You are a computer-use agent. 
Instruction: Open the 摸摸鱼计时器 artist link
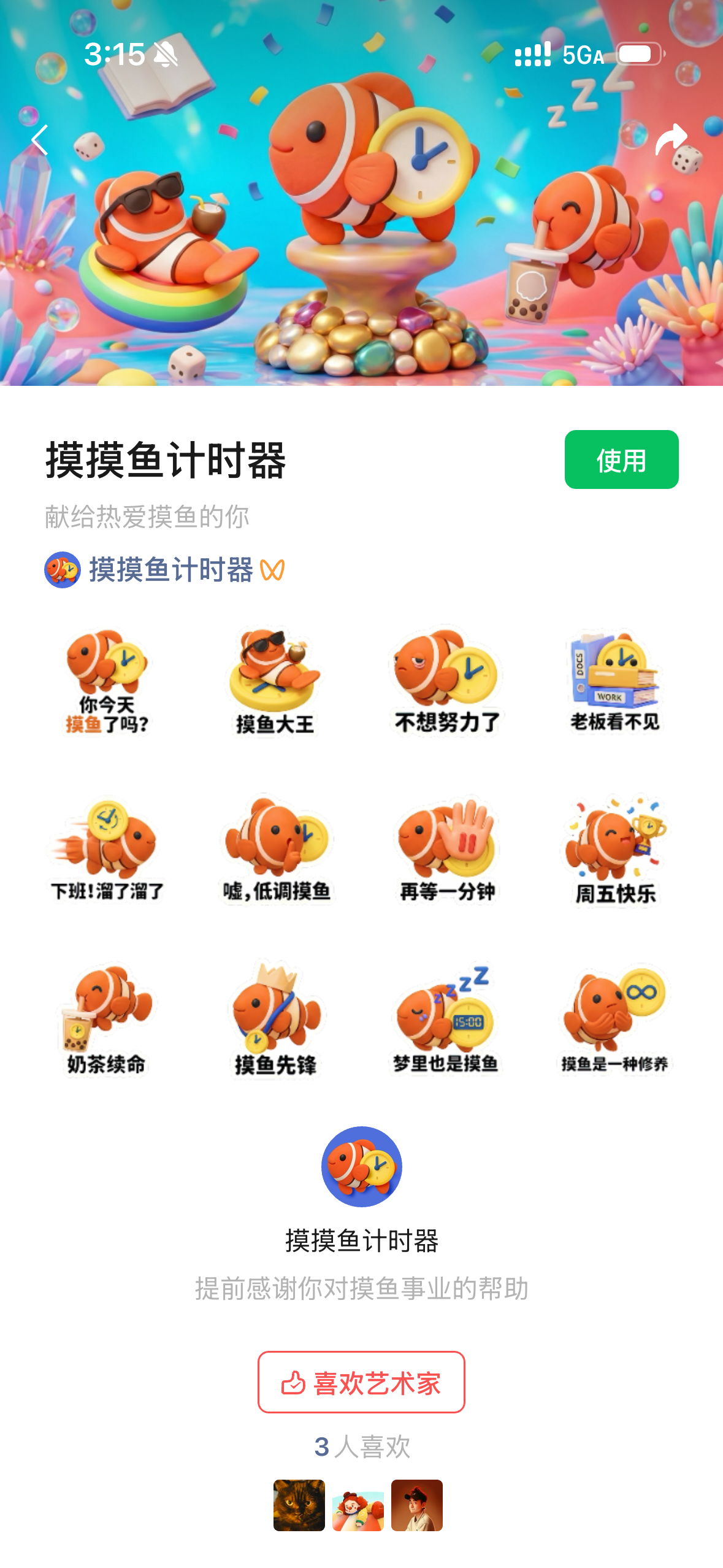170,570
